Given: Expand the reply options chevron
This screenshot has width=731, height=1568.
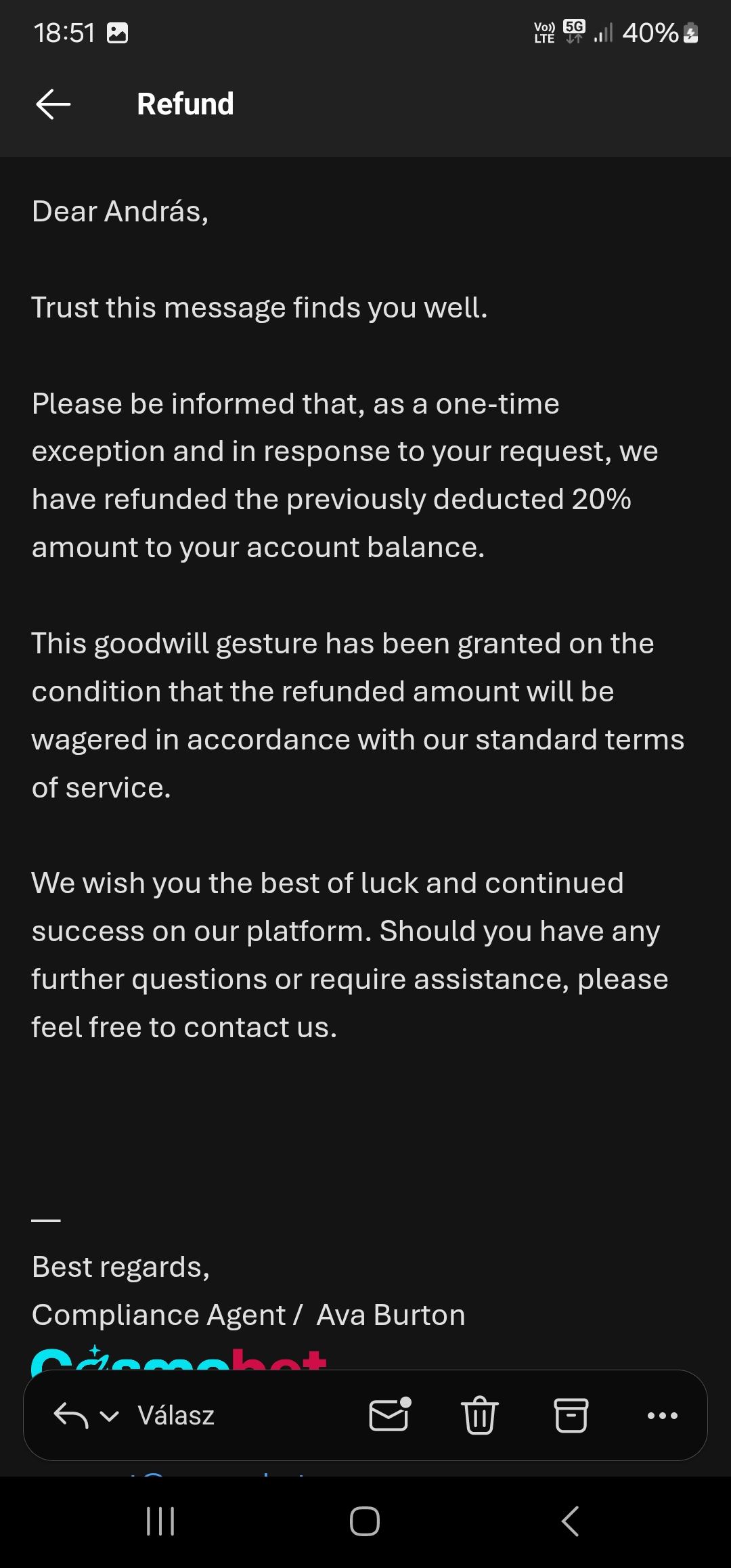Looking at the screenshot, I should [x=110, y=1416].
